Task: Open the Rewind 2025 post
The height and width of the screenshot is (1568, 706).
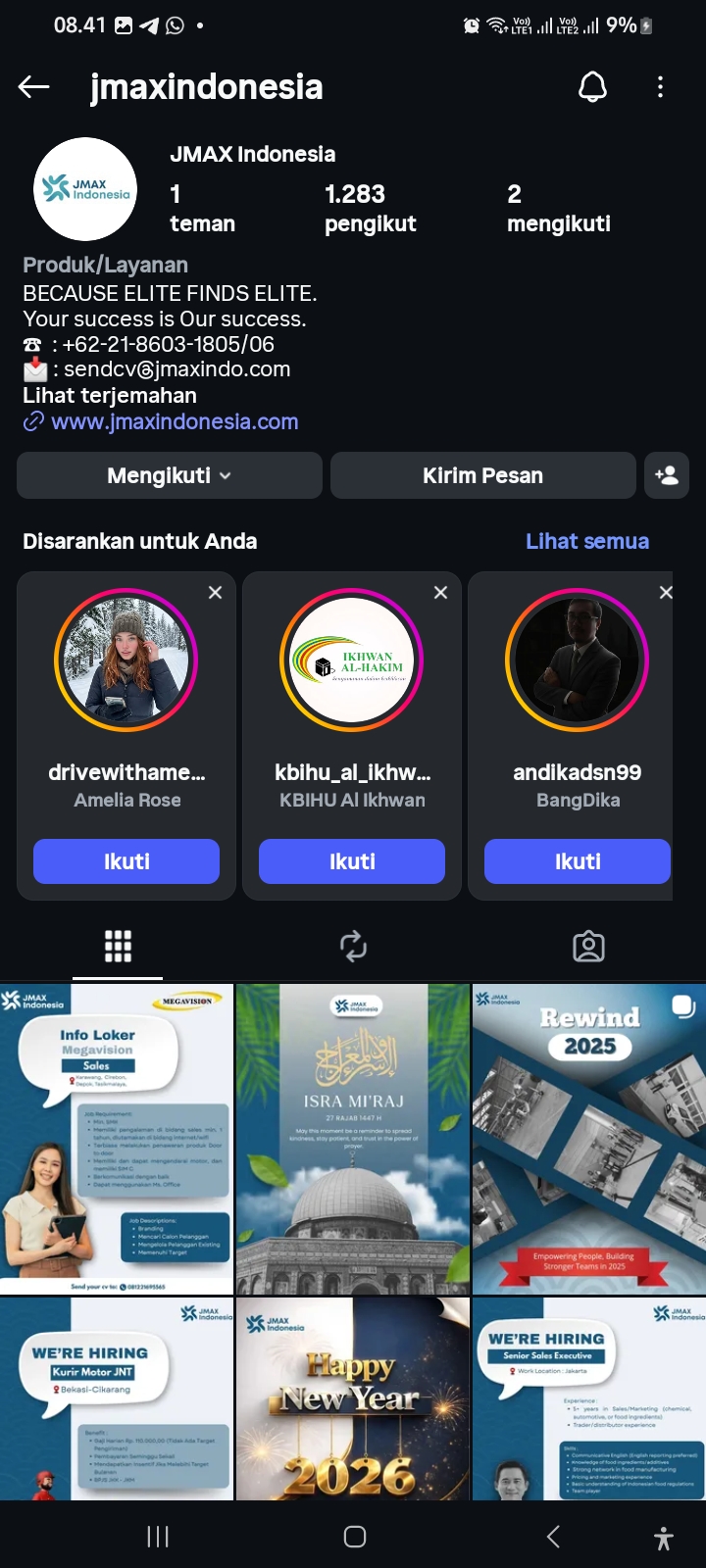Action: coord(588,1139)
